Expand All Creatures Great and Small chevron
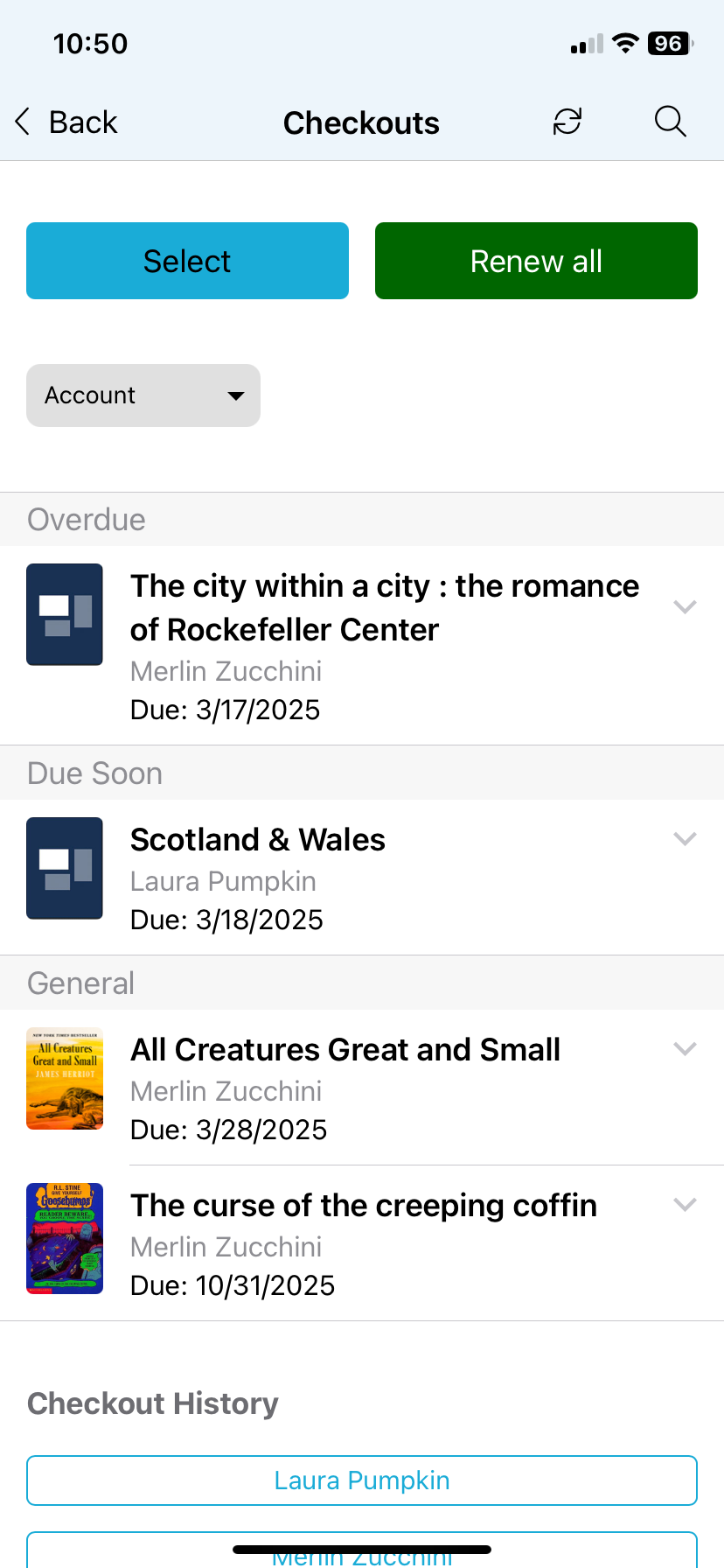724x1568 pixels. tap(686, 1048)
